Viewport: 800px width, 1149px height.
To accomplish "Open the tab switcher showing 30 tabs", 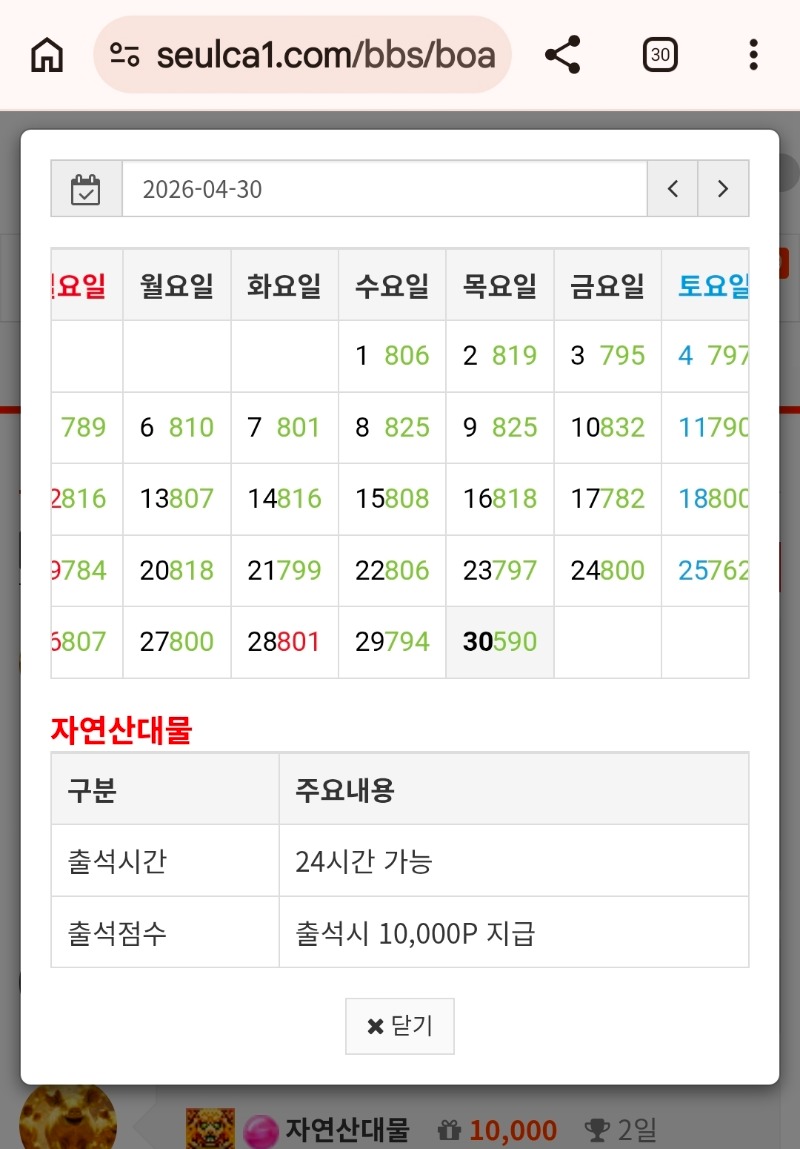I will (x=660, y=55).
